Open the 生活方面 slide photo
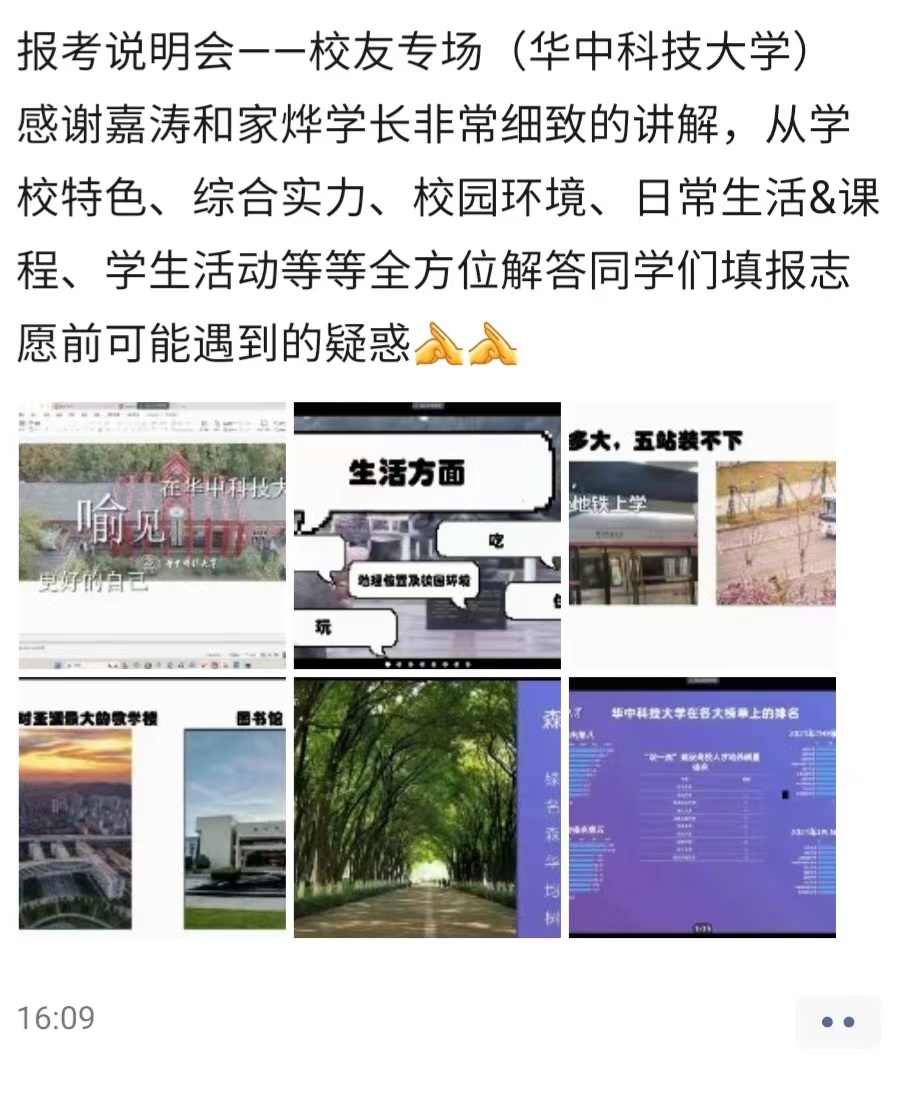 click(427, 535)
